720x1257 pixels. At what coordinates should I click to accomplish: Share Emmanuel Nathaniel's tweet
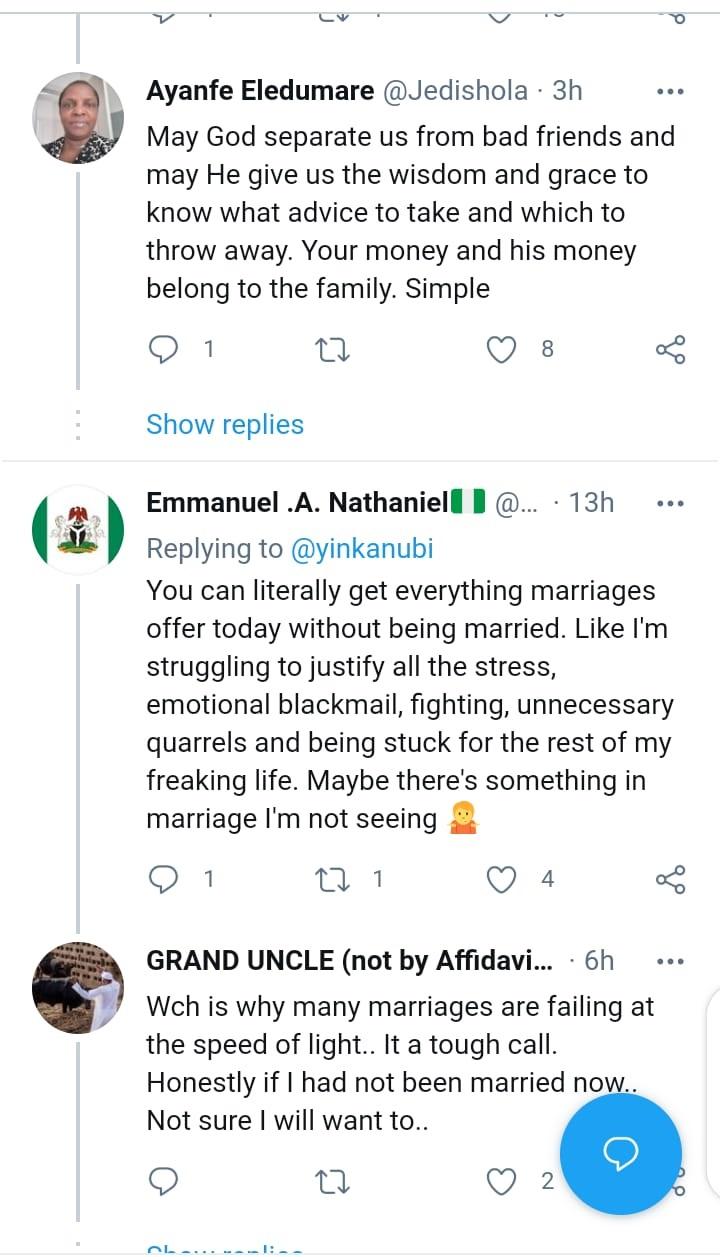(x=670, y=879)
